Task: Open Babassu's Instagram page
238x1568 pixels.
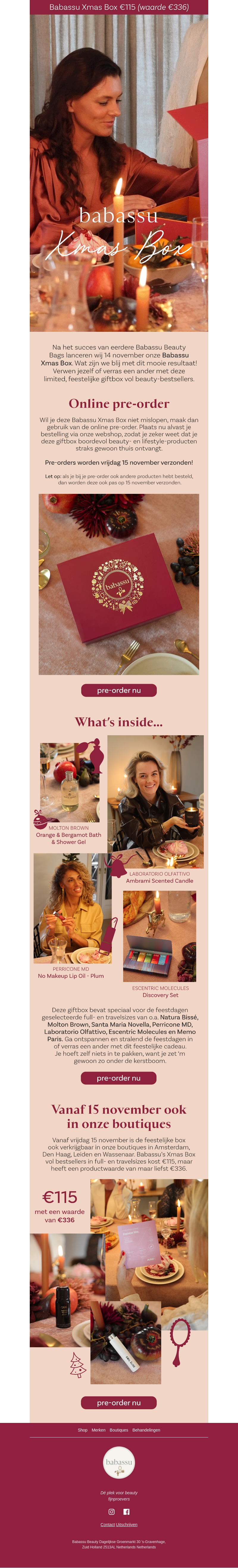Action: pyautogui.click(x=111, y=1512)
